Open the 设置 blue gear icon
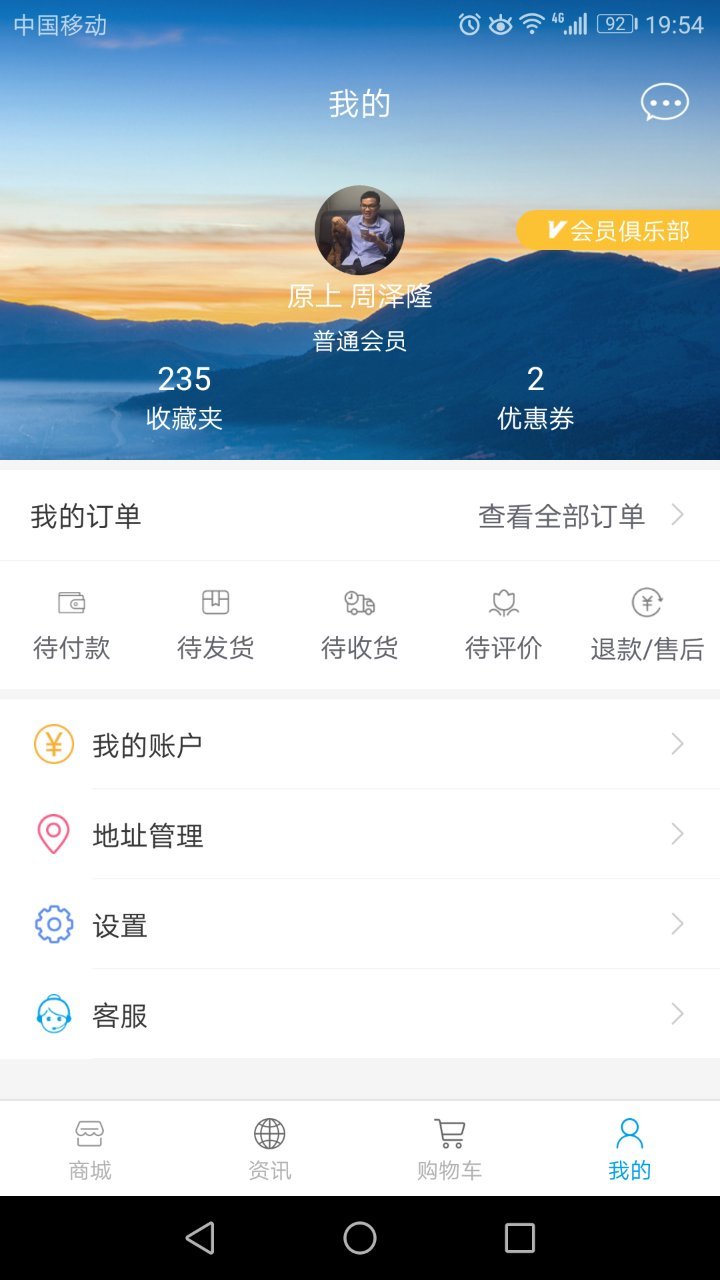The width and height of the screenshot is (720, 1280). [x=55, y=925]
